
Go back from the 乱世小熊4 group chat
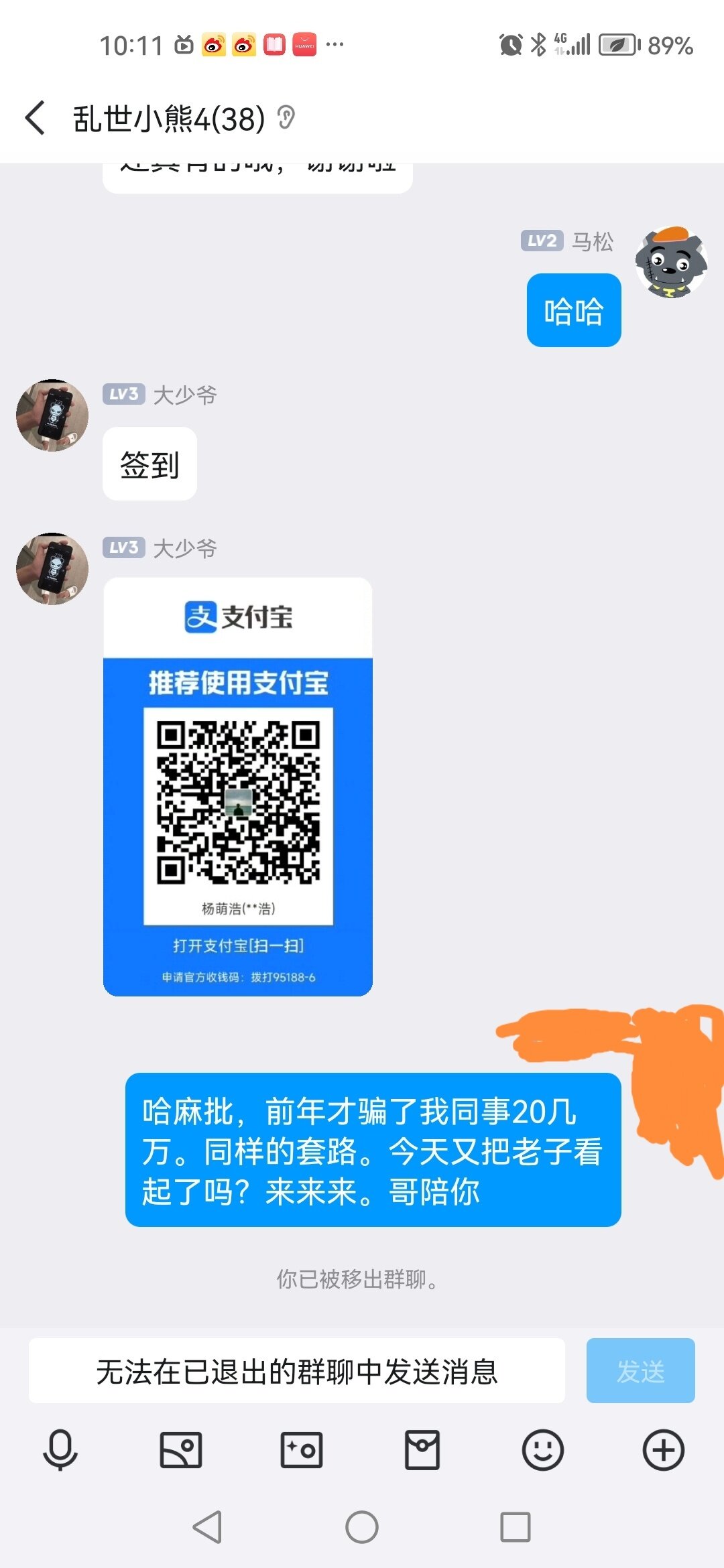tap(35, 119)
